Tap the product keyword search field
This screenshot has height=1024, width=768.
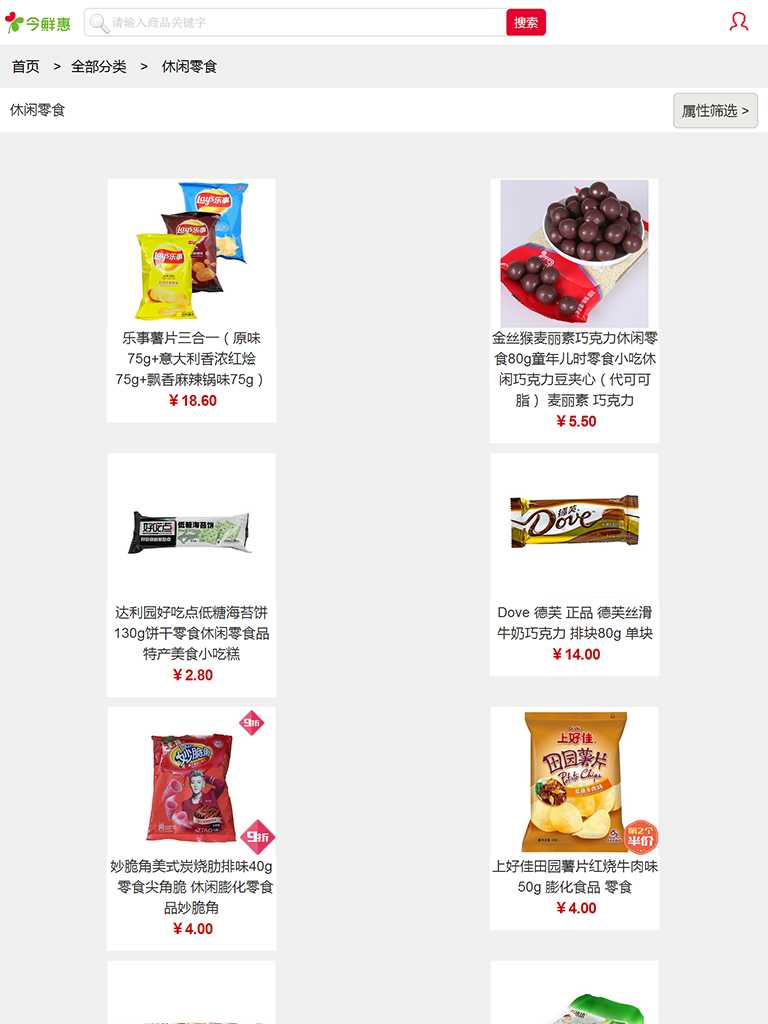[300, 22]
